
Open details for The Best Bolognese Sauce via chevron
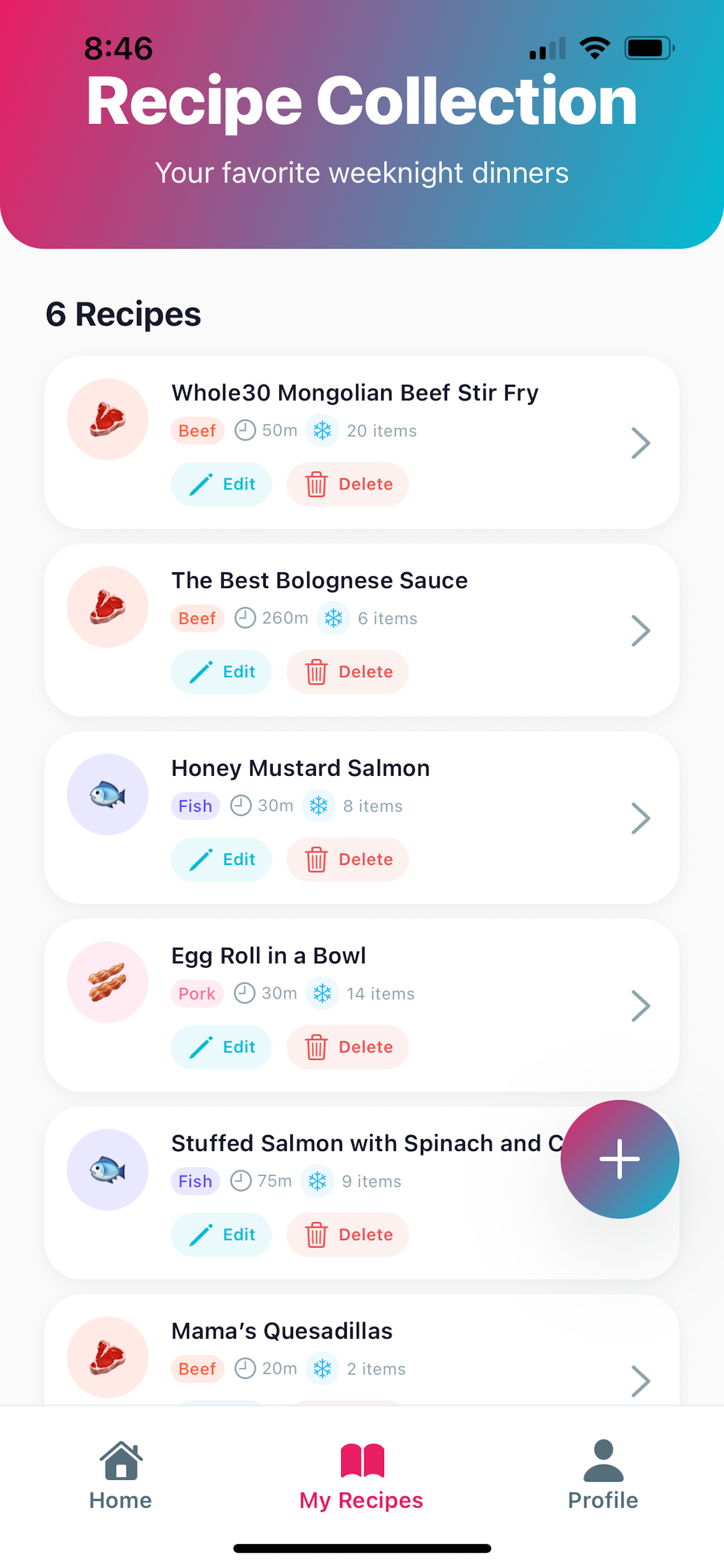click(641, 631)
